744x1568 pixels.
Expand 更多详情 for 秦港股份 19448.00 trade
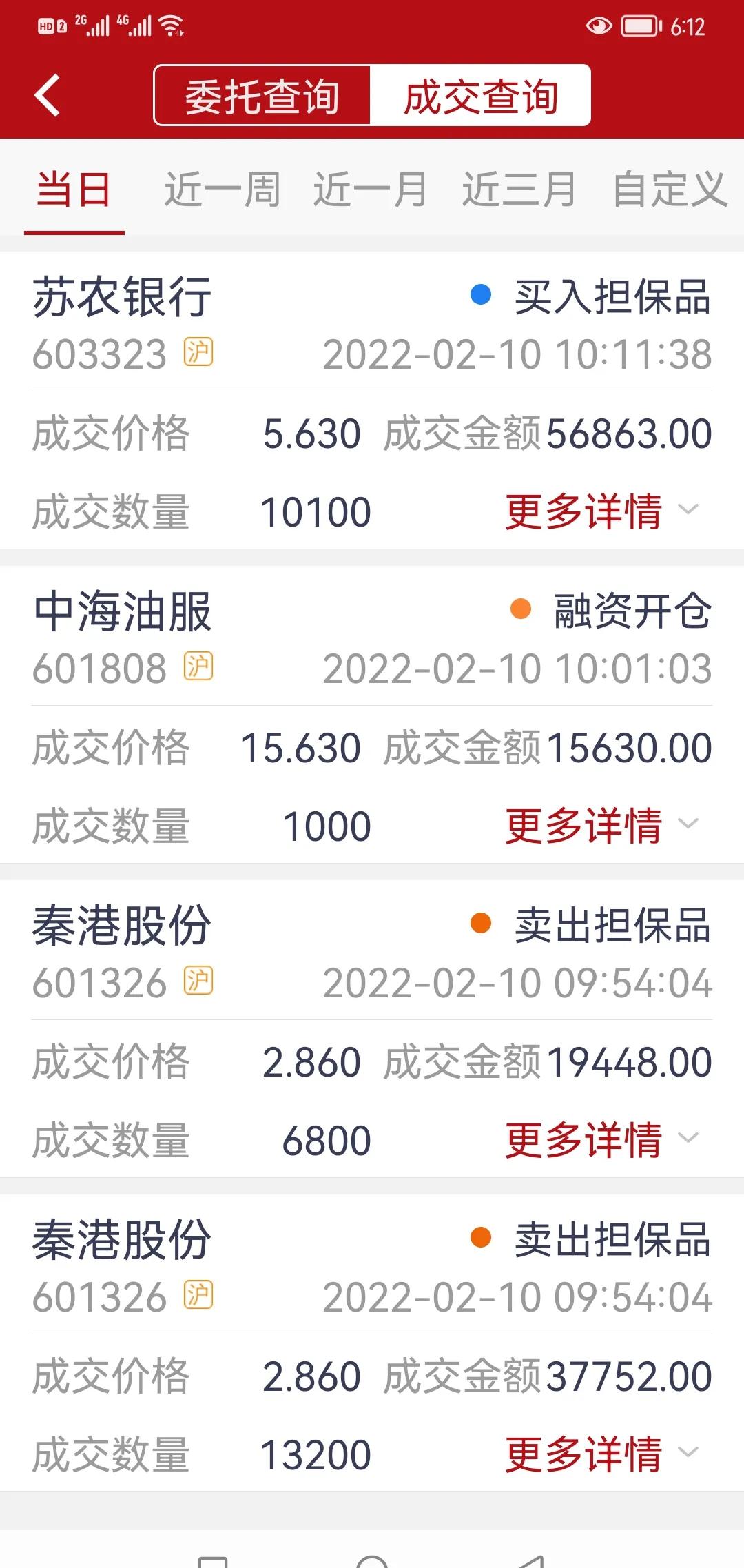coord(602,1140)
